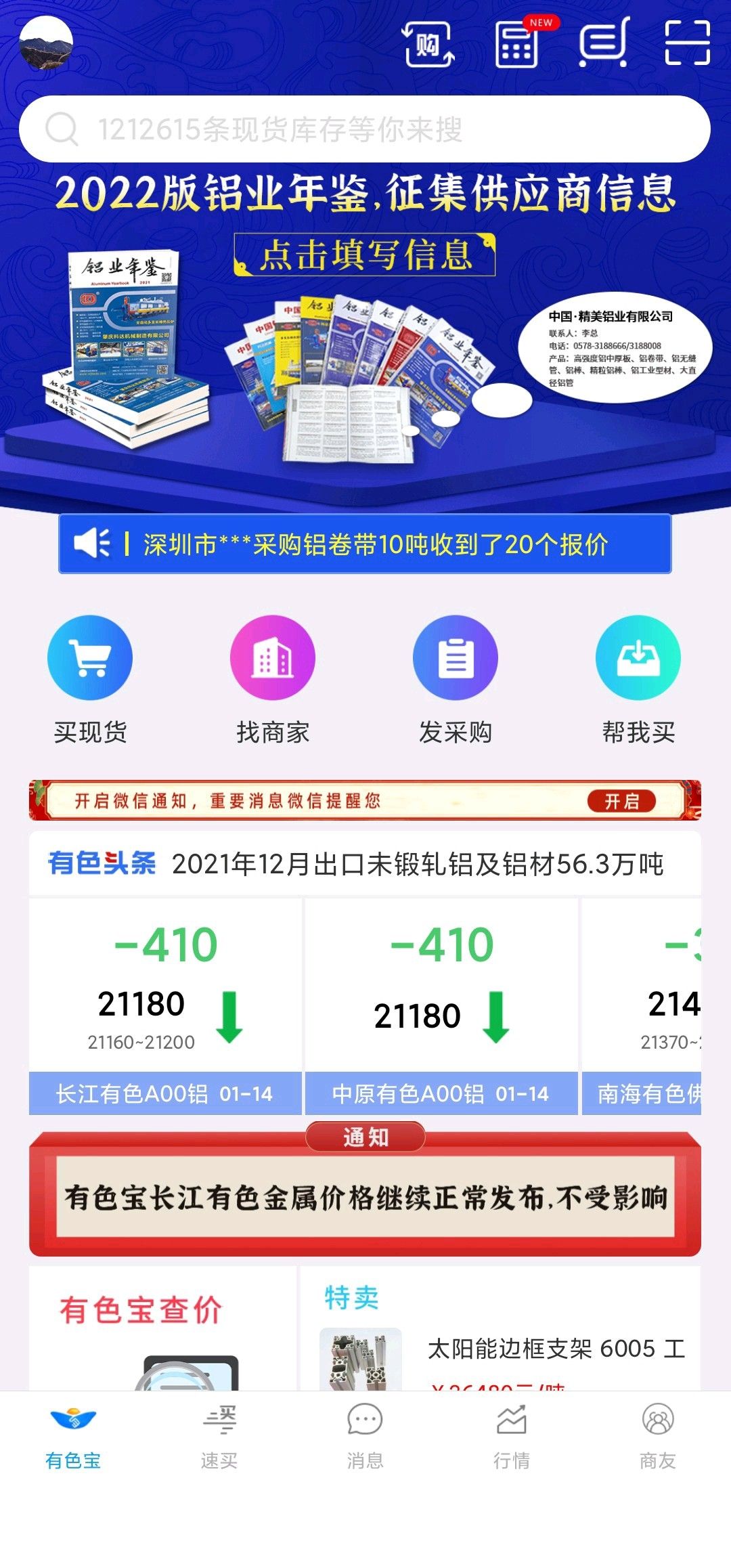Tap the 购 purchase icon
Screen dimensions: 731x1568
(x=428, y=45)
